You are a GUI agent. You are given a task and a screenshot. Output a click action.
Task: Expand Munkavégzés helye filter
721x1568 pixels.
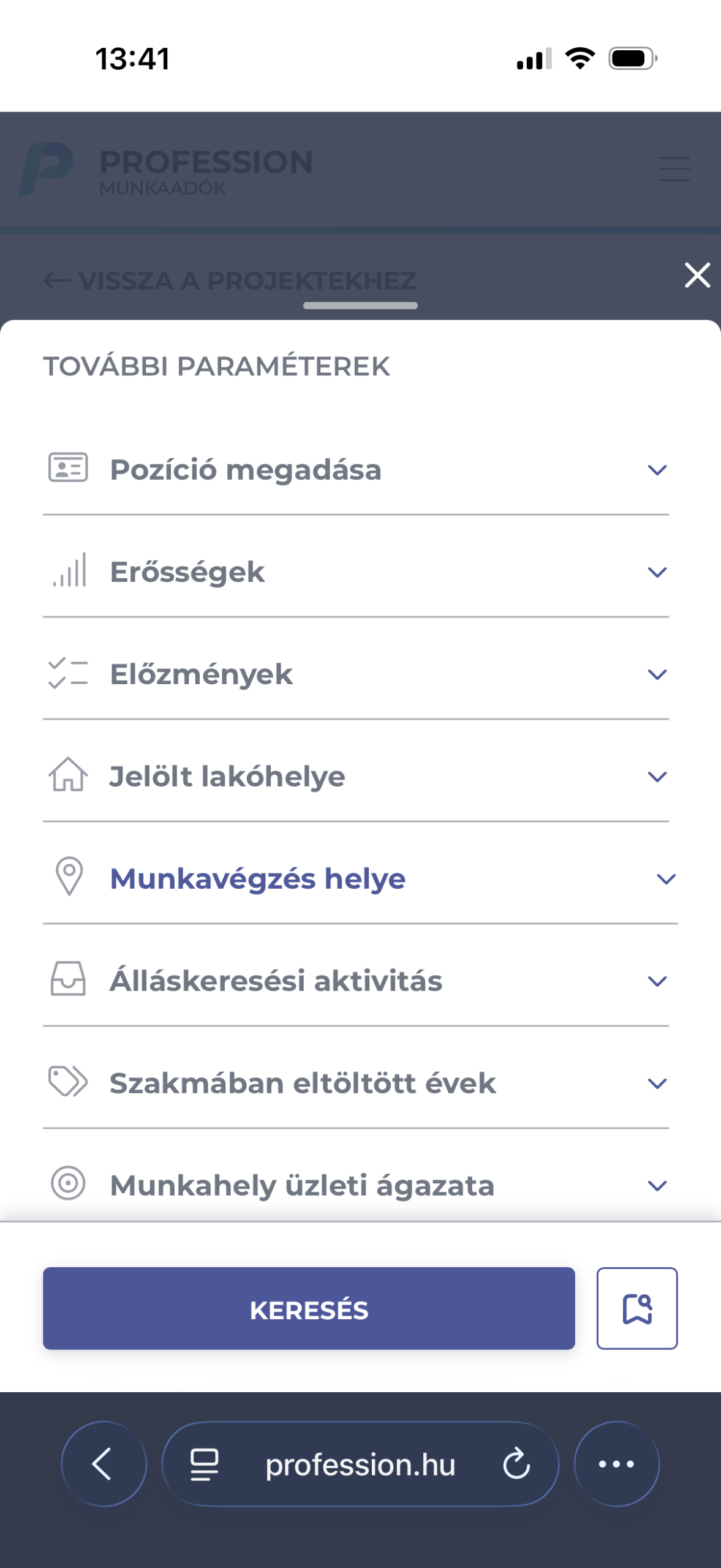tap(360, 879)
